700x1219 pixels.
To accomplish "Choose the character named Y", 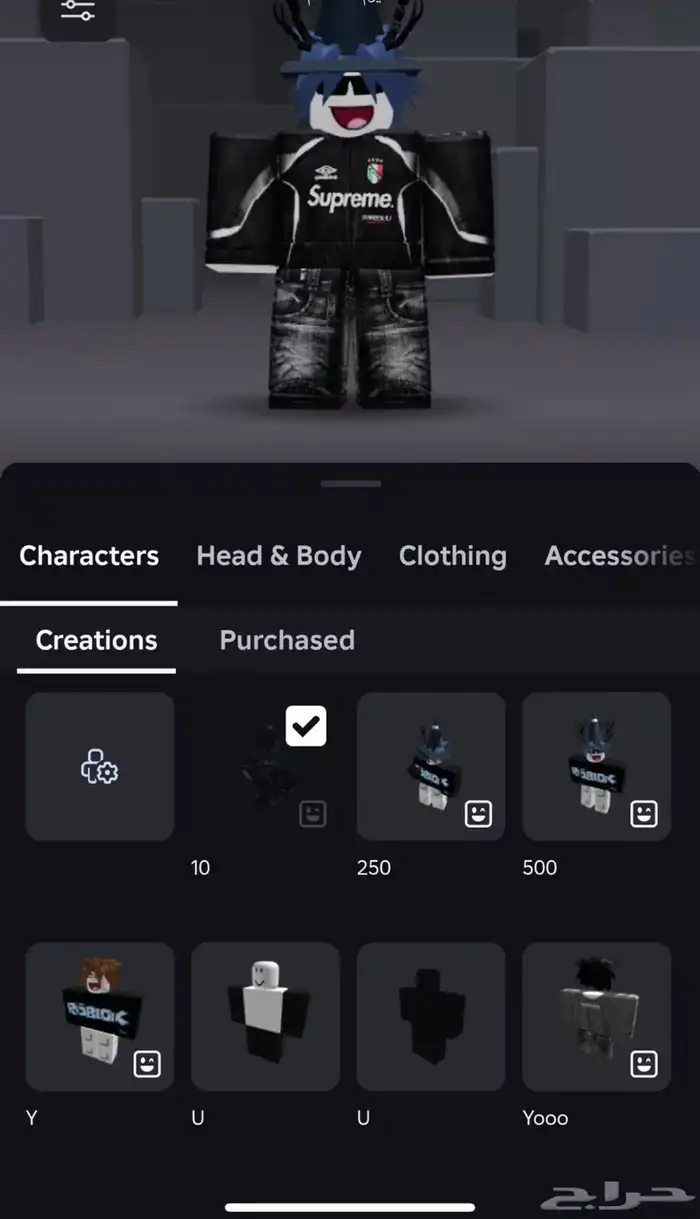I will point(100,1016).
